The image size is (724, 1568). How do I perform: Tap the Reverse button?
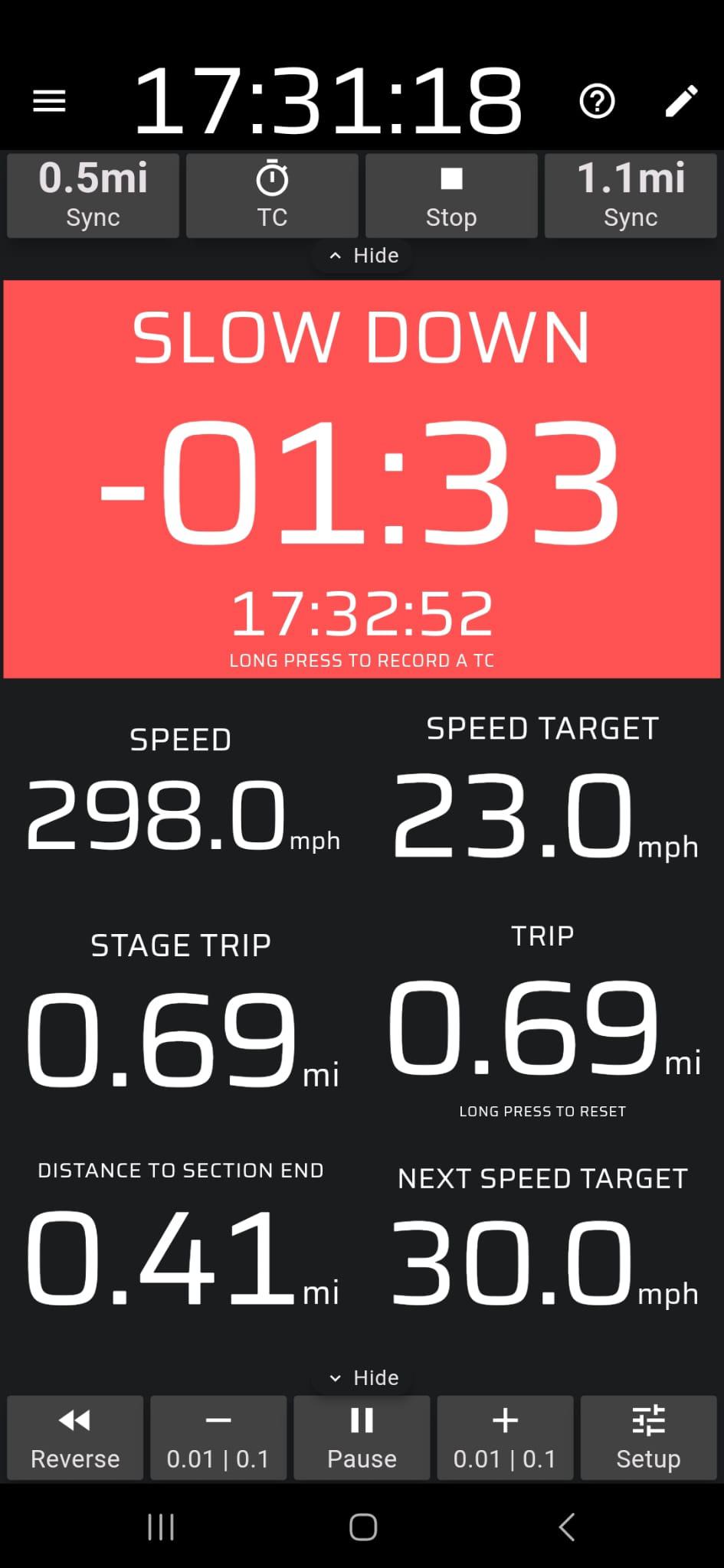pos(75,1438)
